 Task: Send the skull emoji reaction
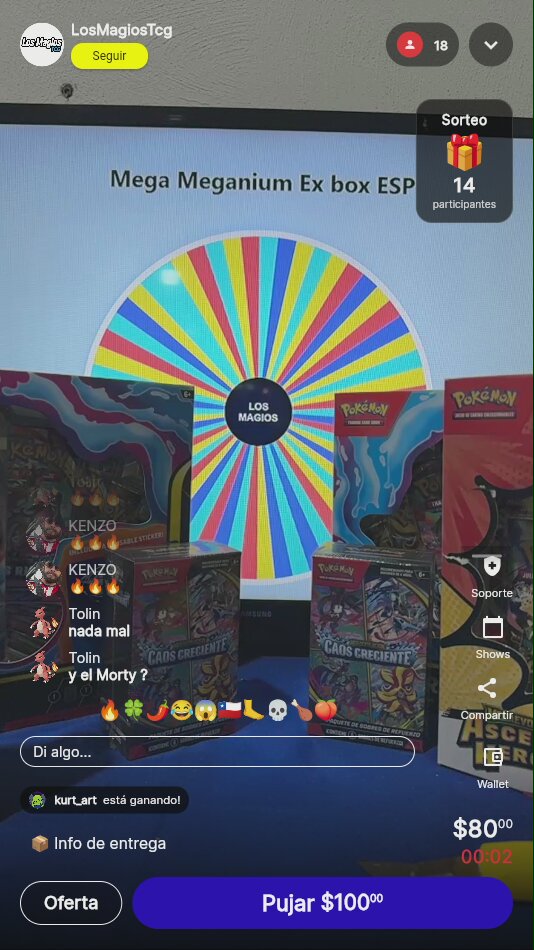pos(277,710)
